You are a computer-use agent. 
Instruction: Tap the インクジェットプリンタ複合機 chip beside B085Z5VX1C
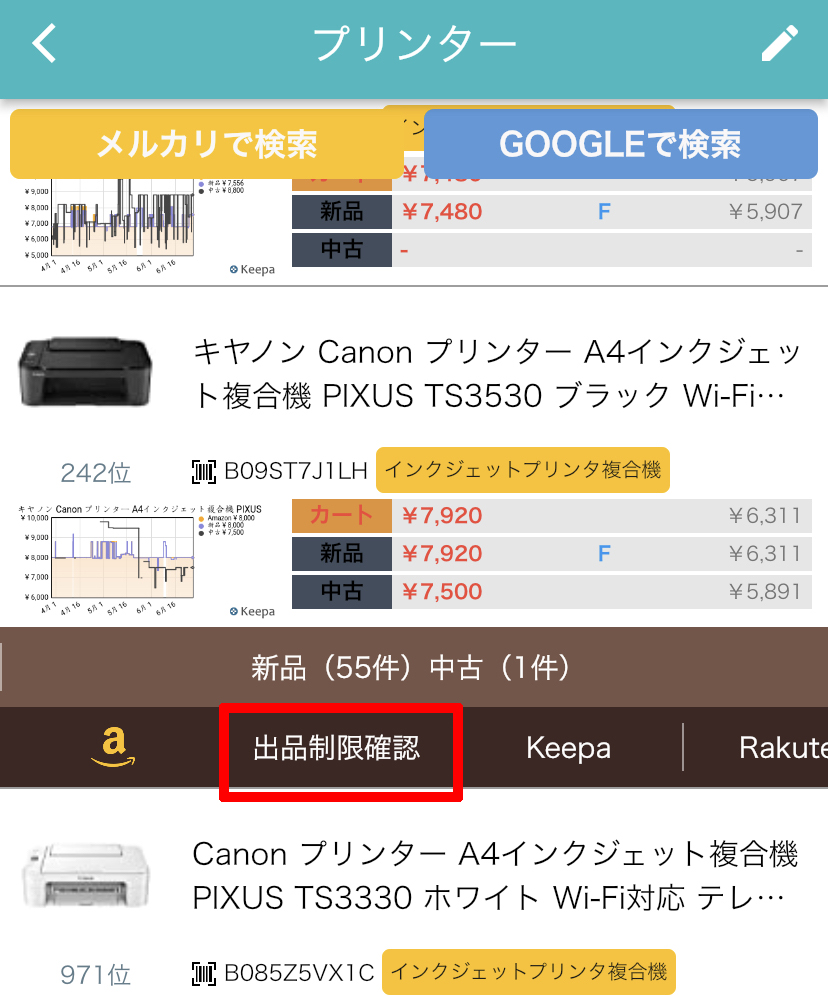[x=528, y=971]
